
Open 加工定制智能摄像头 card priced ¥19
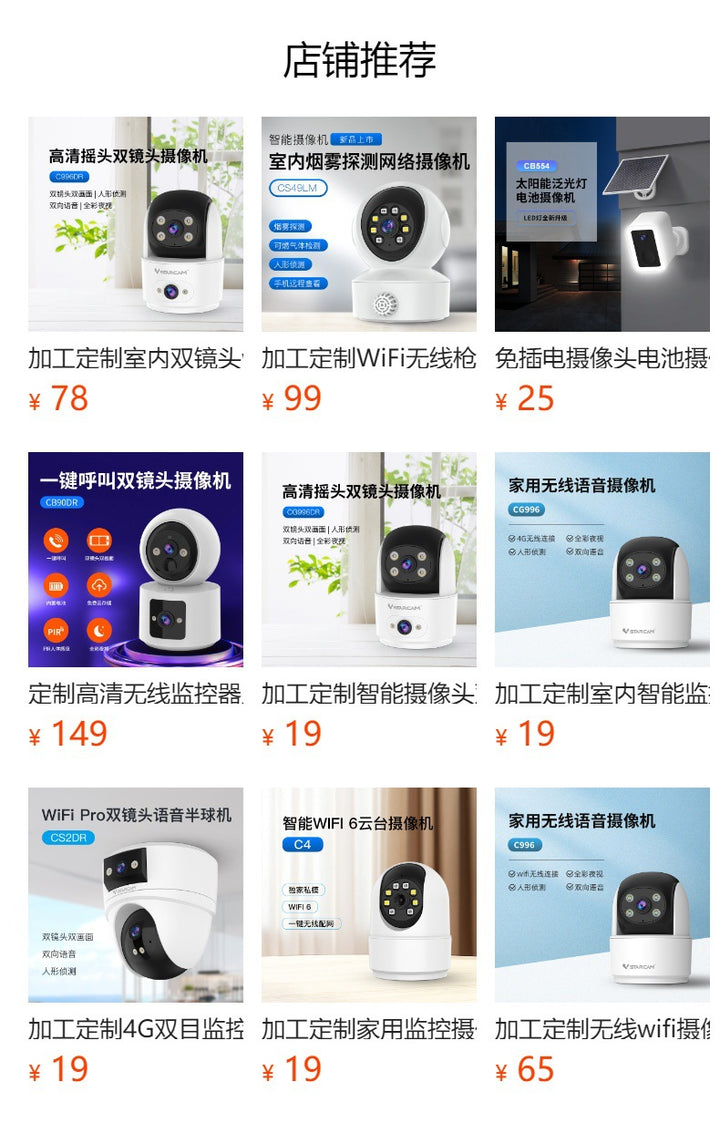point(369,559)
